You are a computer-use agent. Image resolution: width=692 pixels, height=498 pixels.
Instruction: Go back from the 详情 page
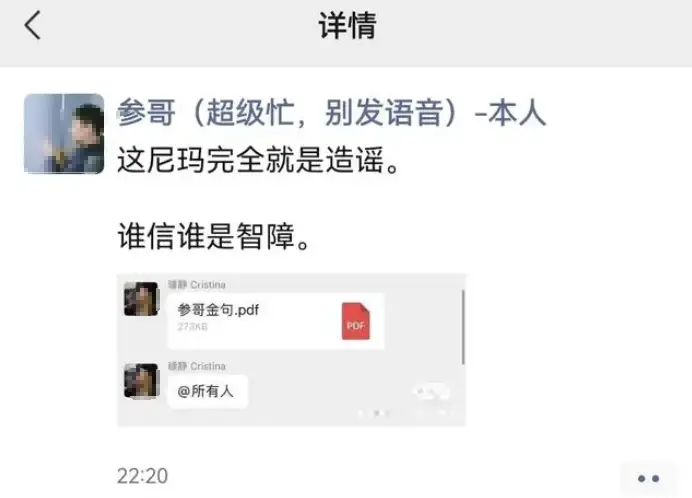tap(33, 26)
